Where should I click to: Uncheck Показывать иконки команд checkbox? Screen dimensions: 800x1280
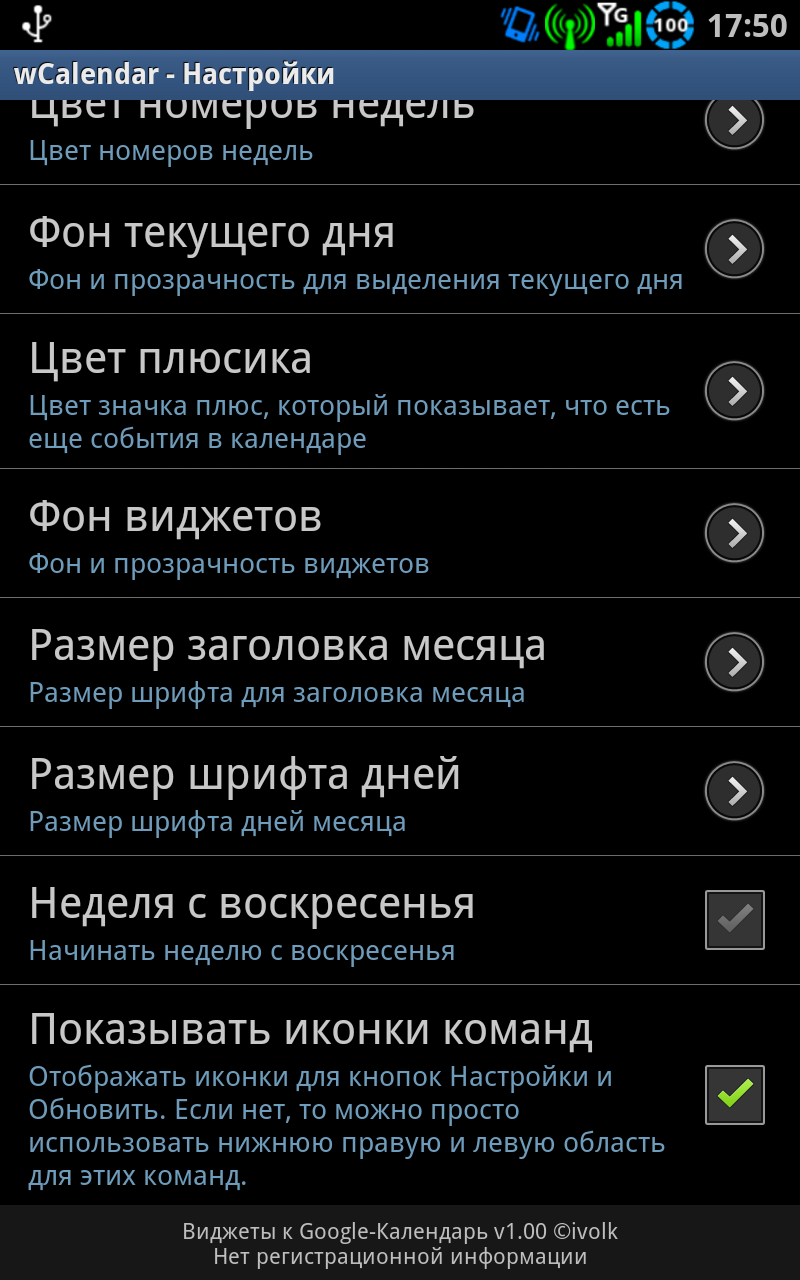735,1095
